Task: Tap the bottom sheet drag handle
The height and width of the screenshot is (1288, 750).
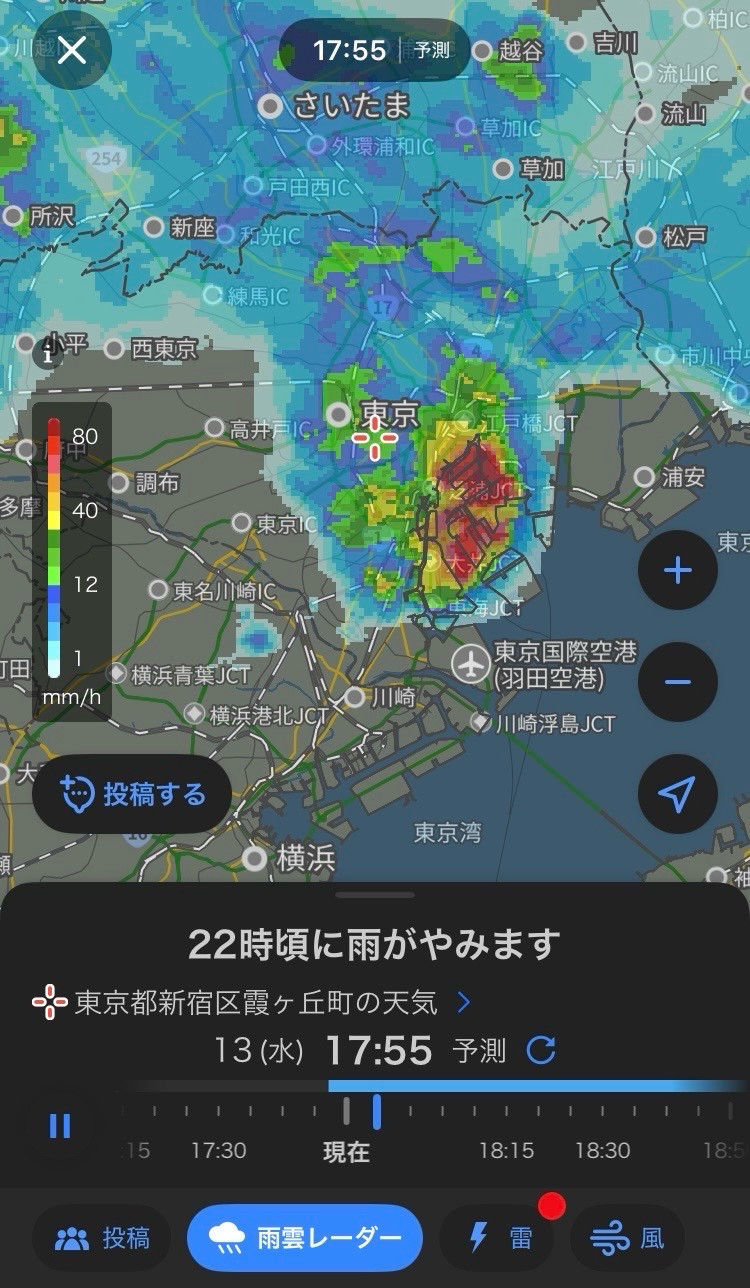Action: (x=375, y=895)
